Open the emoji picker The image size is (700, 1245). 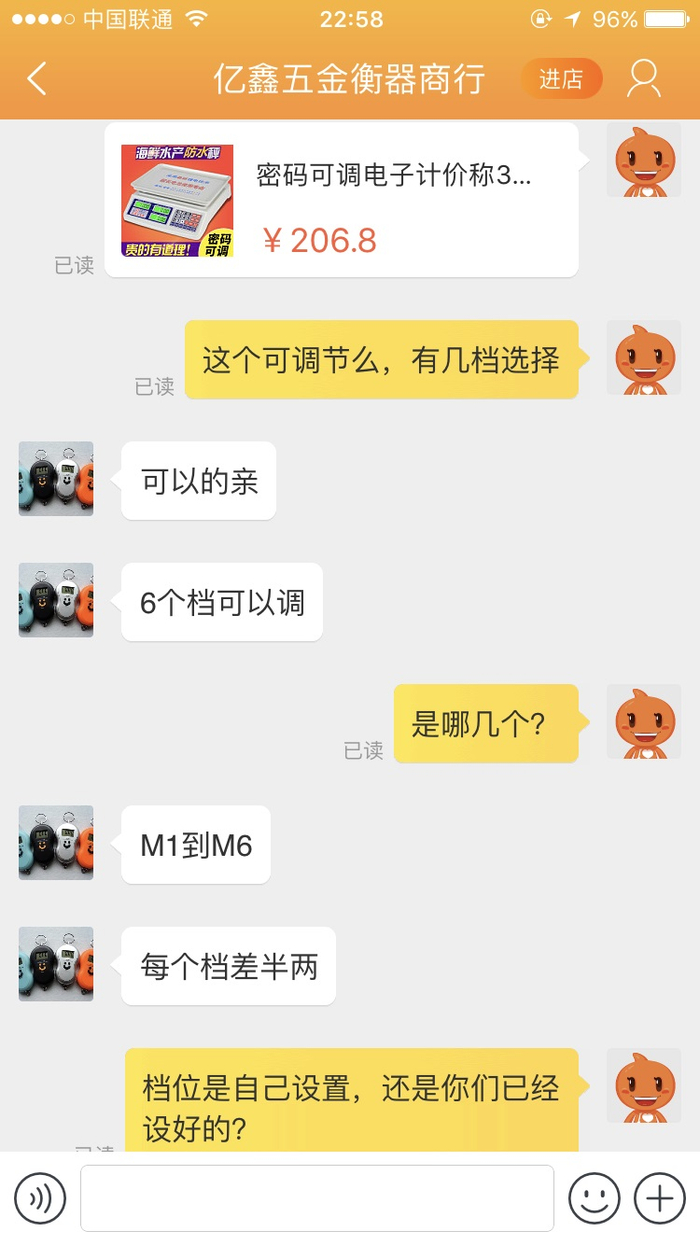tap(594, 1197)
